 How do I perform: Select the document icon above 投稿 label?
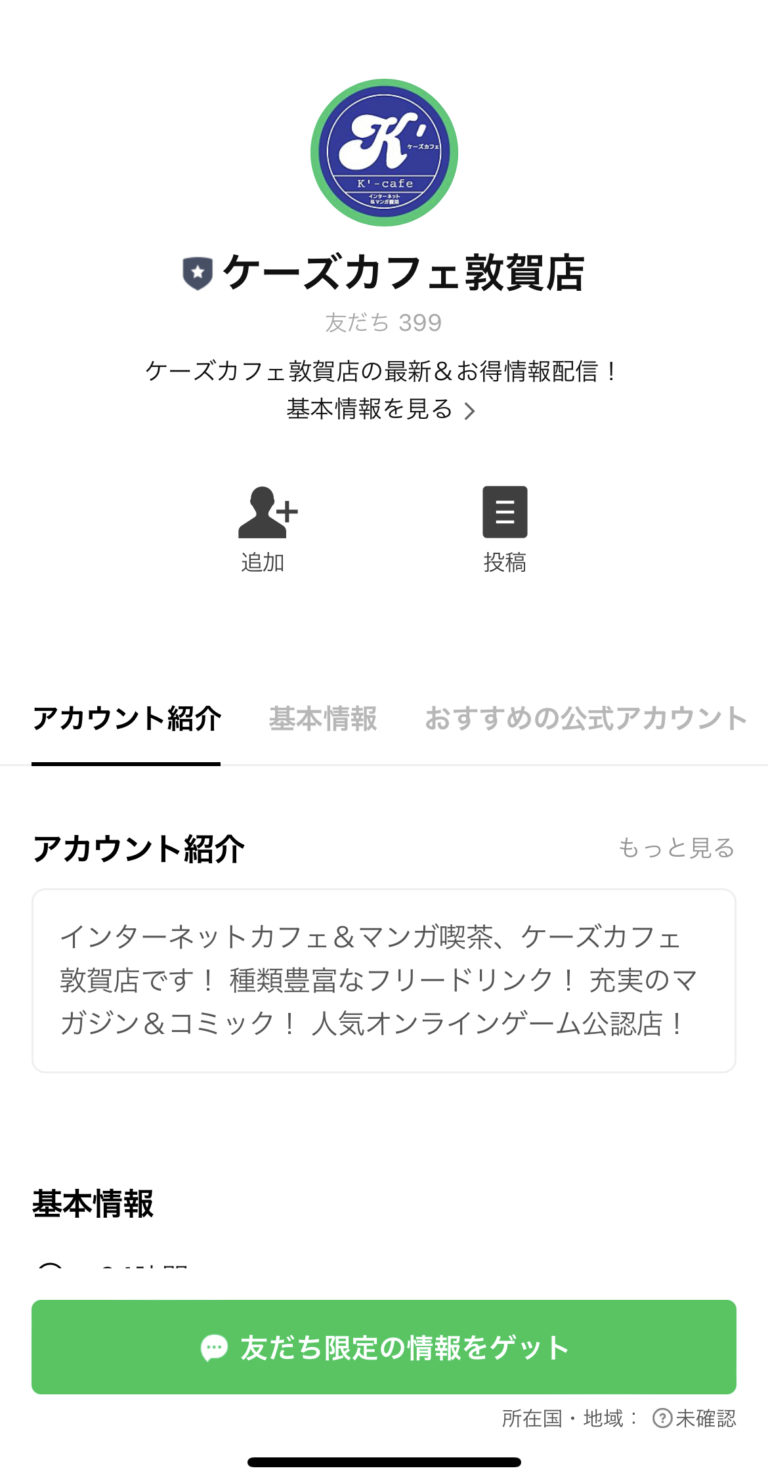coord(505,511)
